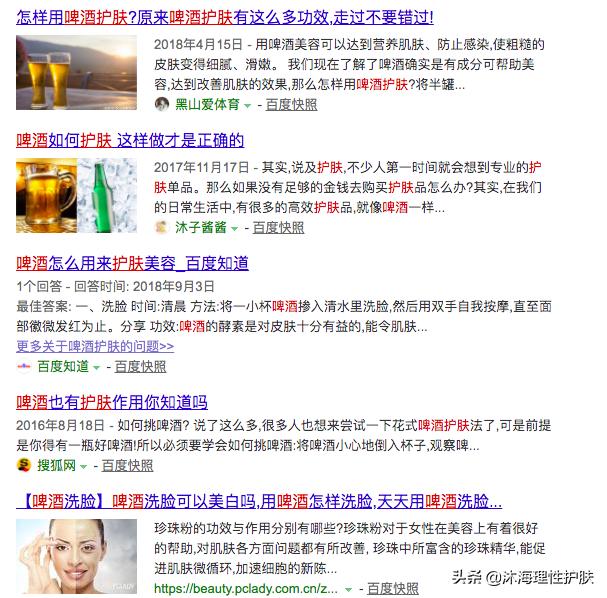View 百度快照 for the 沐子酱酱 result
The image size is (607, 598).
pos(278,227)
